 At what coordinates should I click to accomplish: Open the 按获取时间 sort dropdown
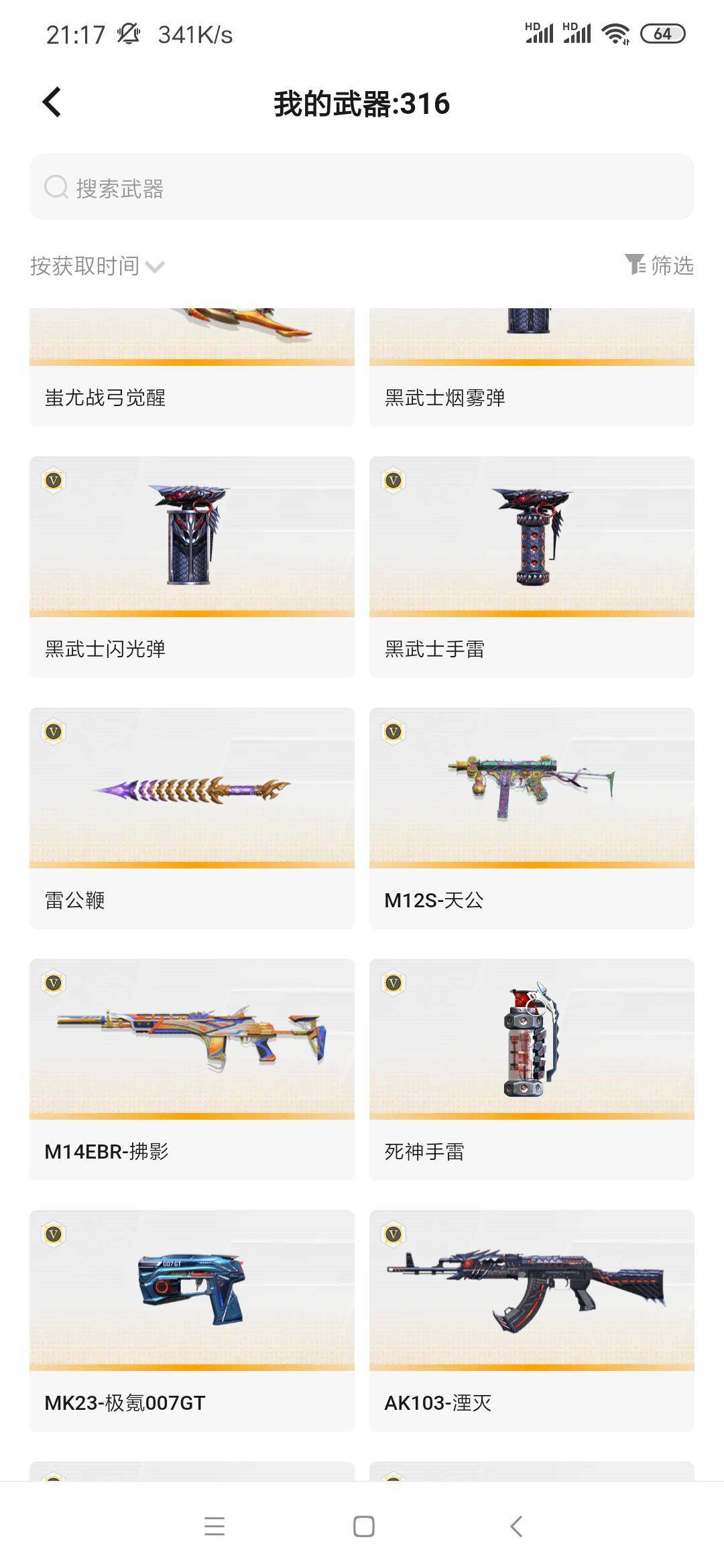coord(82,265)
